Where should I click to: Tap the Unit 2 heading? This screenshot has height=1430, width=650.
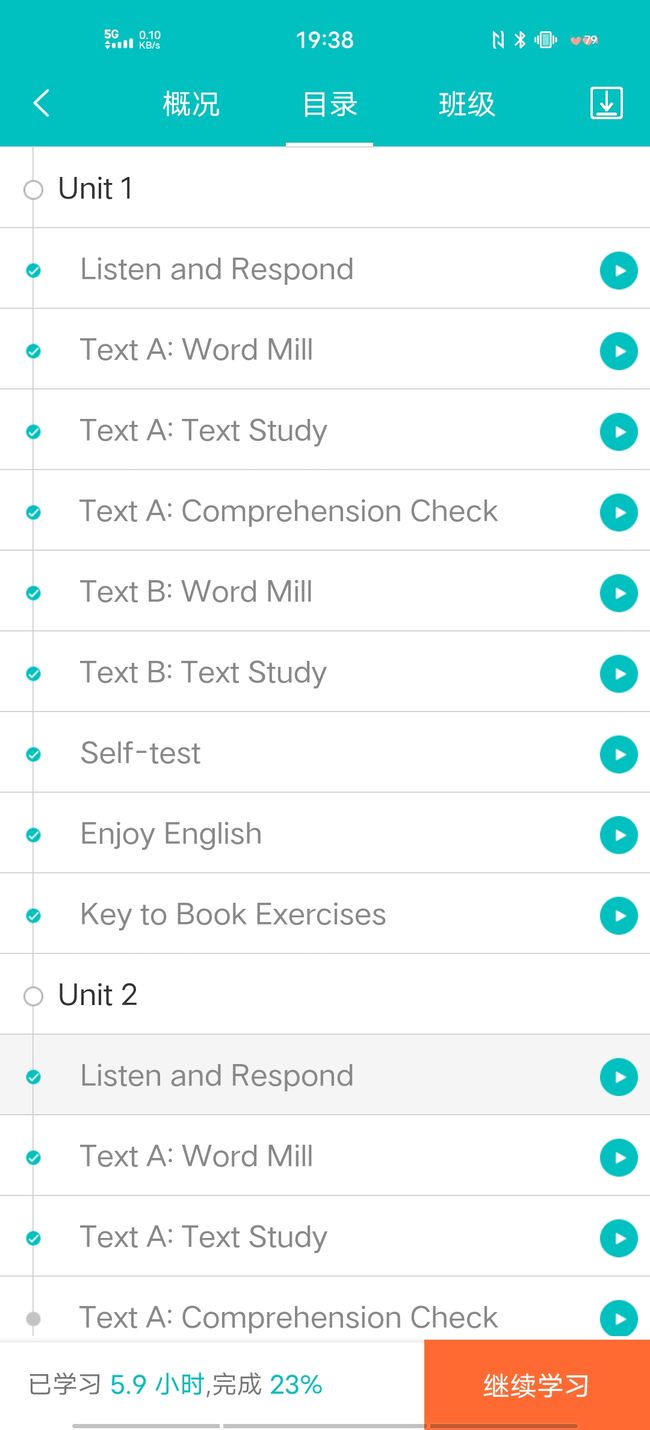pos(325,995)
